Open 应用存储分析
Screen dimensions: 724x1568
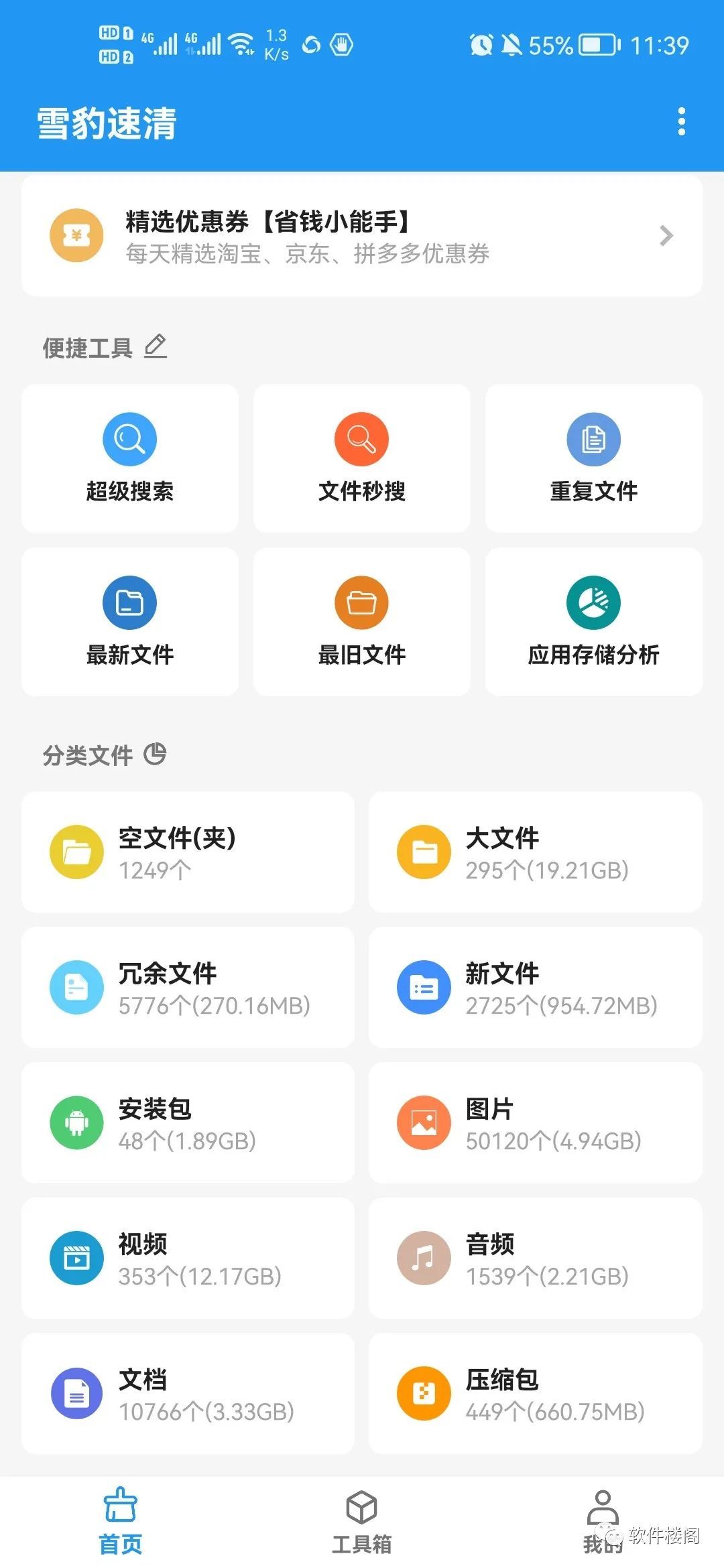click(594, 622)
